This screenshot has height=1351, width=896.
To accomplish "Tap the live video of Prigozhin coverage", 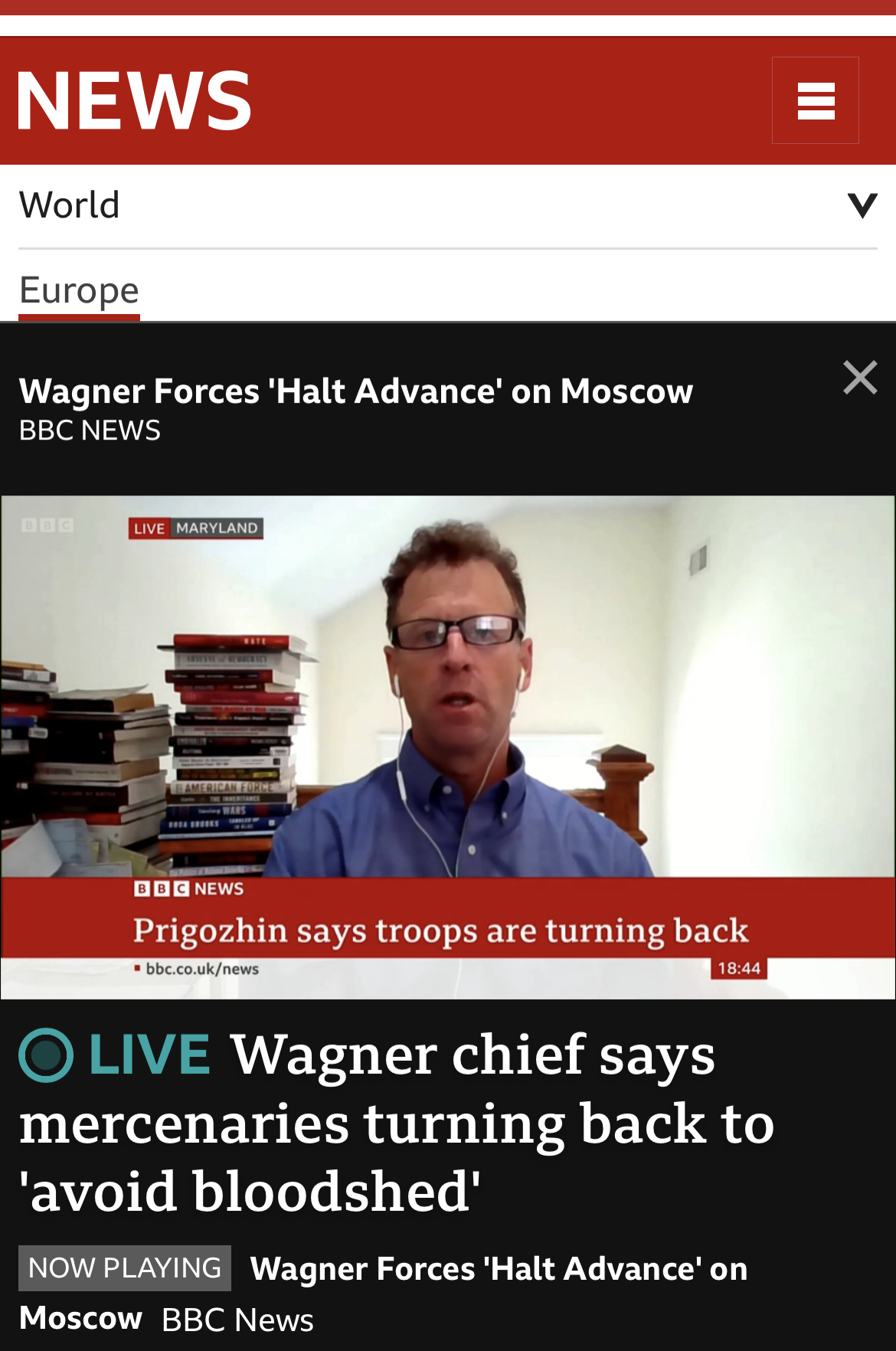I will tap(448, 747).
